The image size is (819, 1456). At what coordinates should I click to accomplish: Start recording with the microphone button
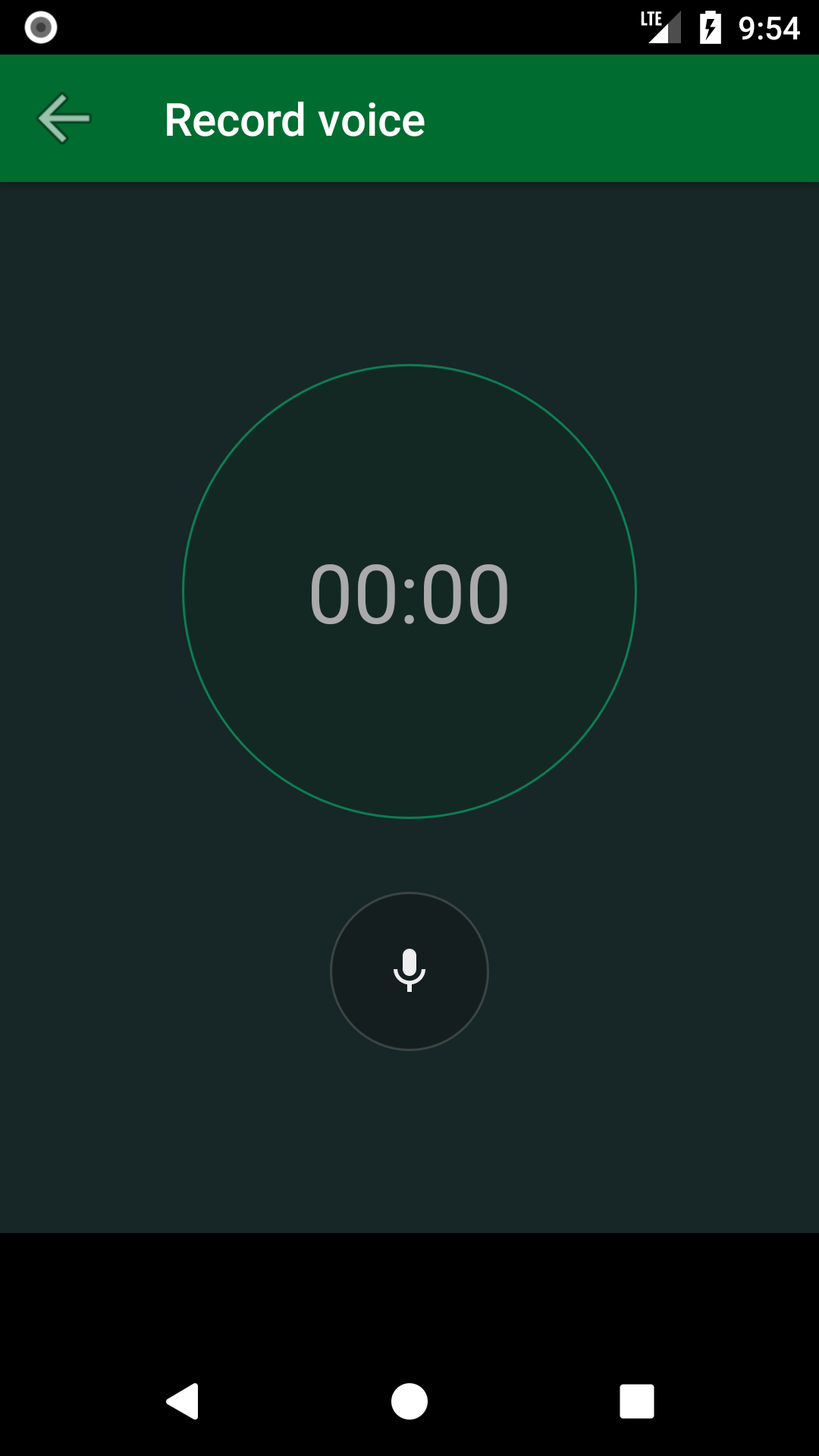click(x=409, y=971)
